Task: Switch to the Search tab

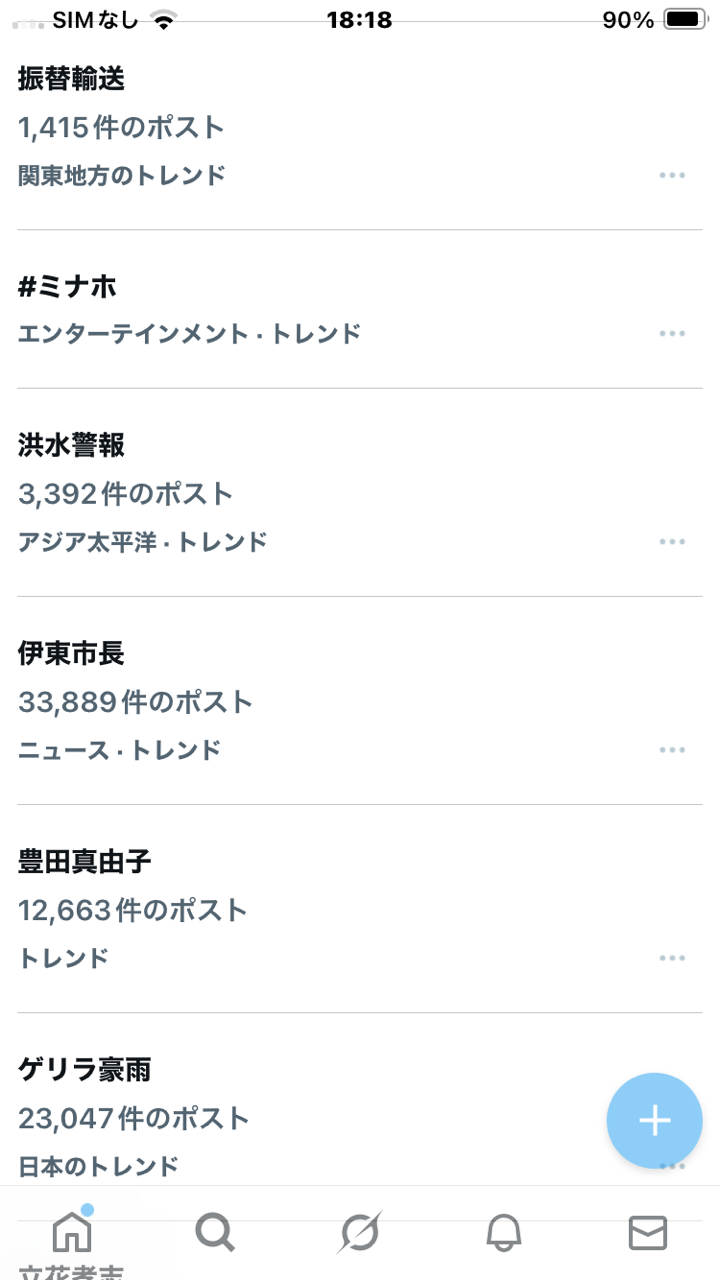Action: (215, 1232)
